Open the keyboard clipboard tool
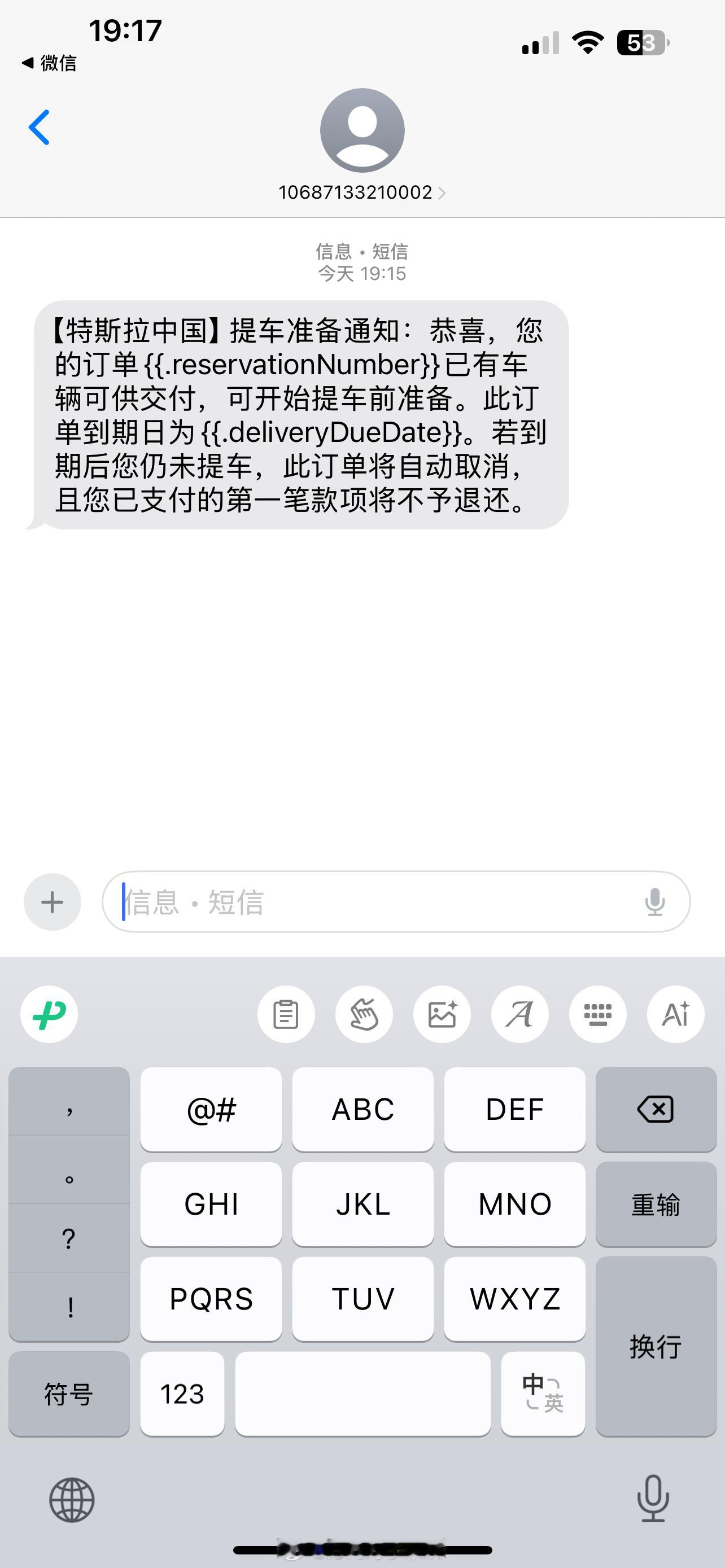 [x=286, y=1015]
